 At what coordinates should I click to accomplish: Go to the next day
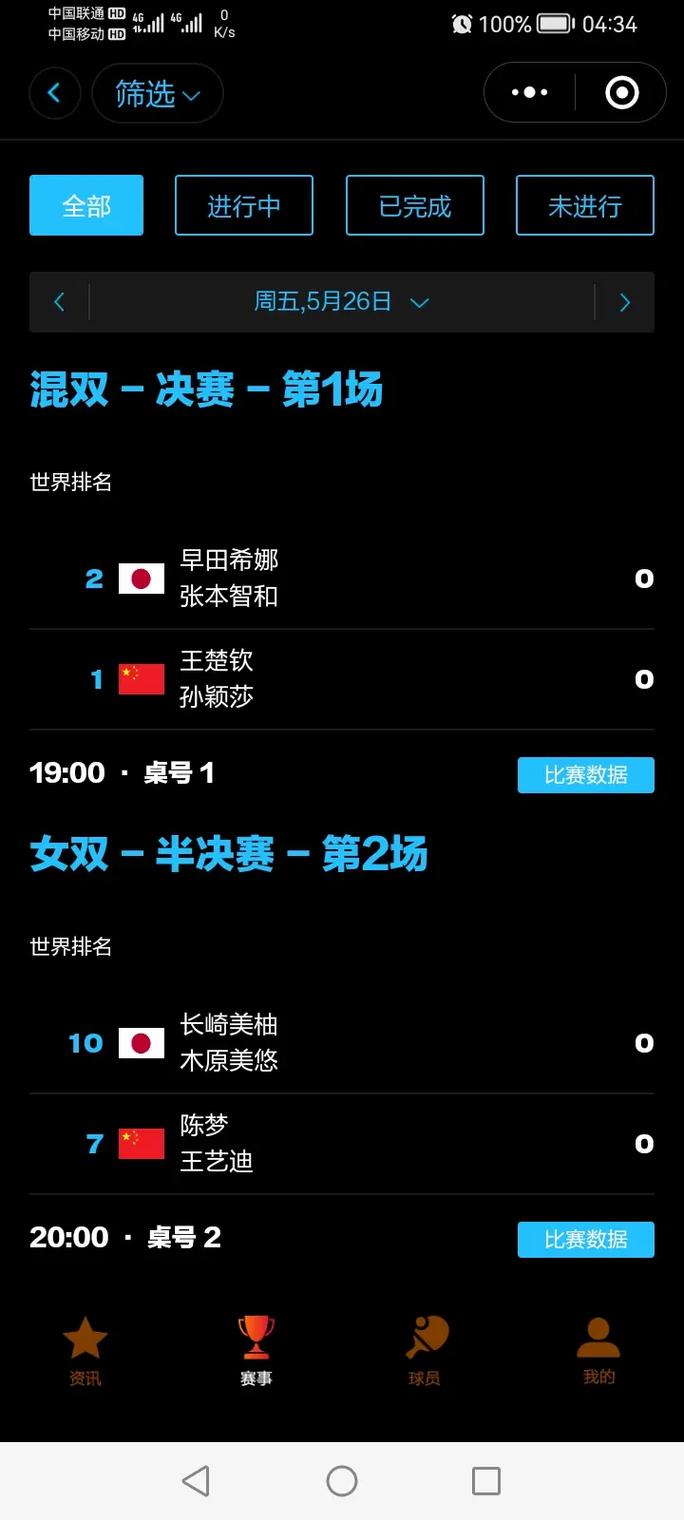(625, 302)
